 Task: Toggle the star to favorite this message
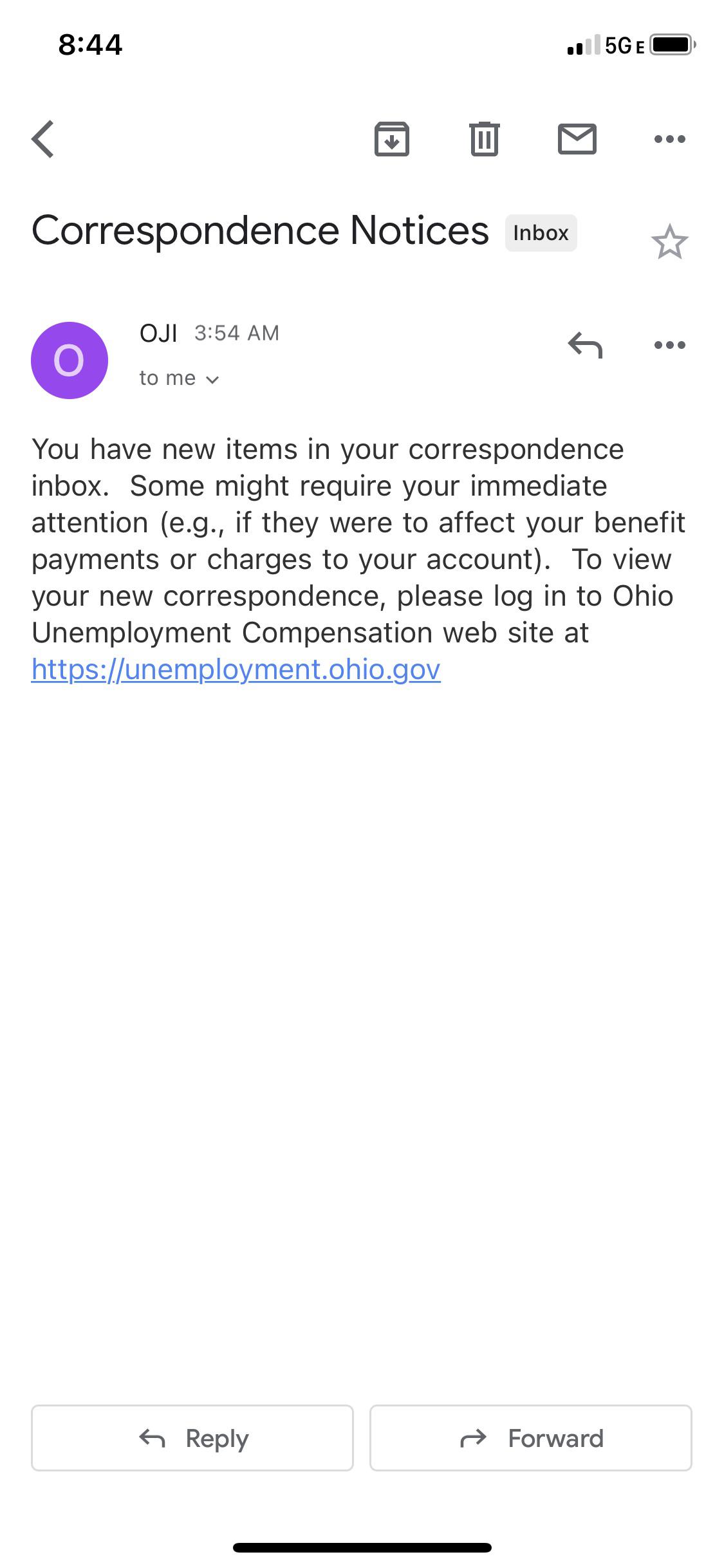(x=671, y=240)
